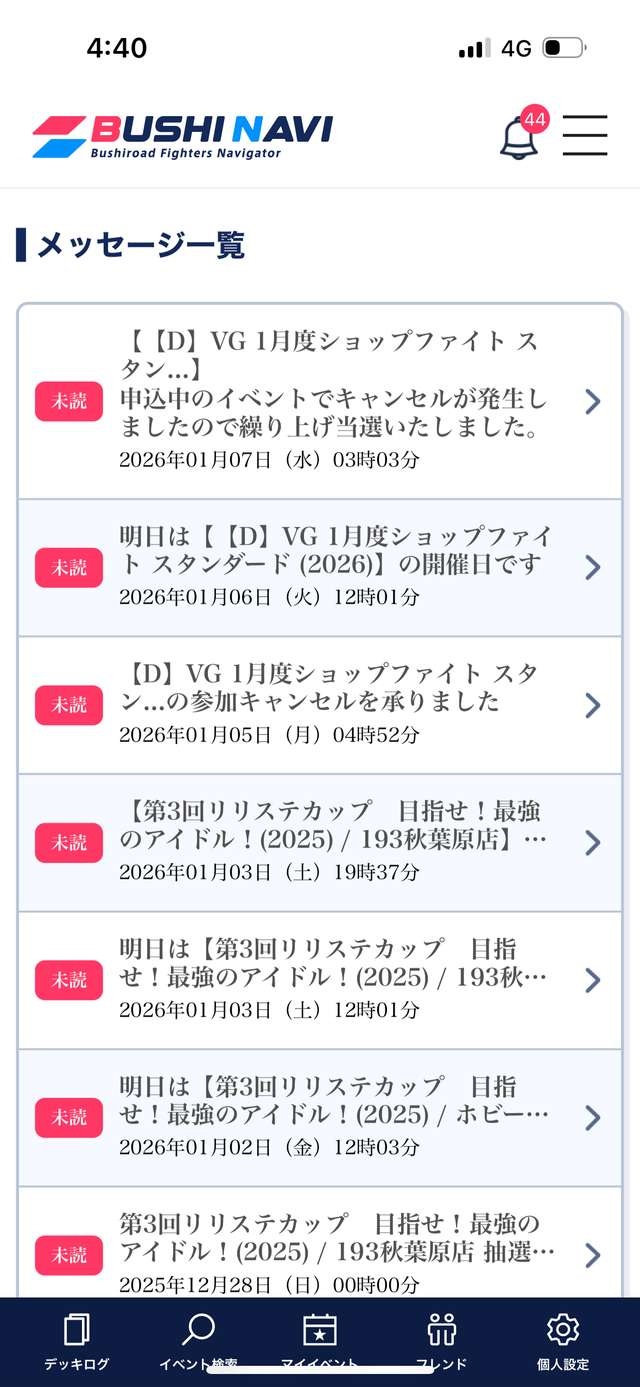The height and width of the screenshot is (1387, 640).
Task: Switch to the フレンド tab
Action: (441, 1340)
